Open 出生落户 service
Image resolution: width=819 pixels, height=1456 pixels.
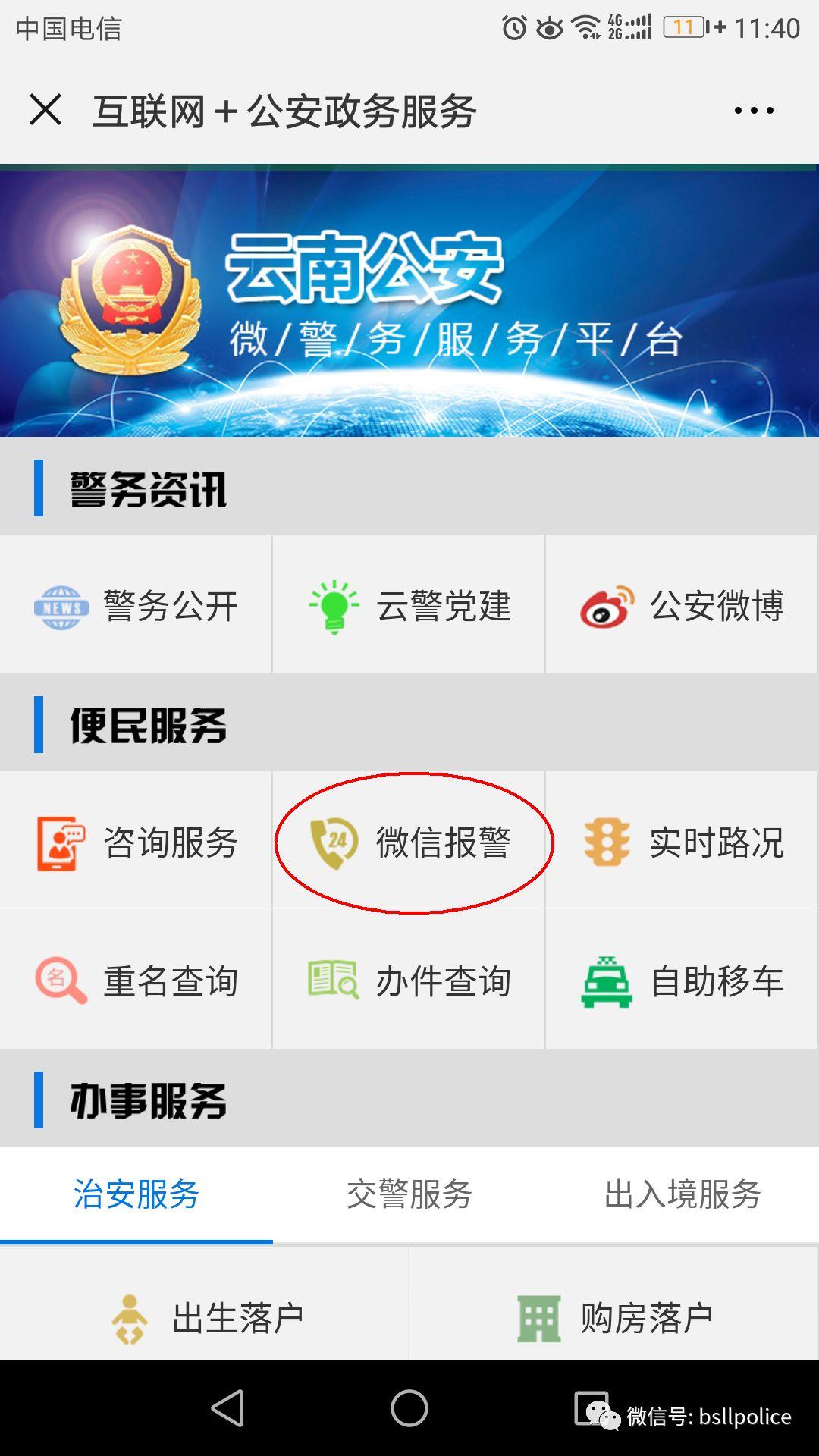pyautogui.click(x=206, y=1318)
